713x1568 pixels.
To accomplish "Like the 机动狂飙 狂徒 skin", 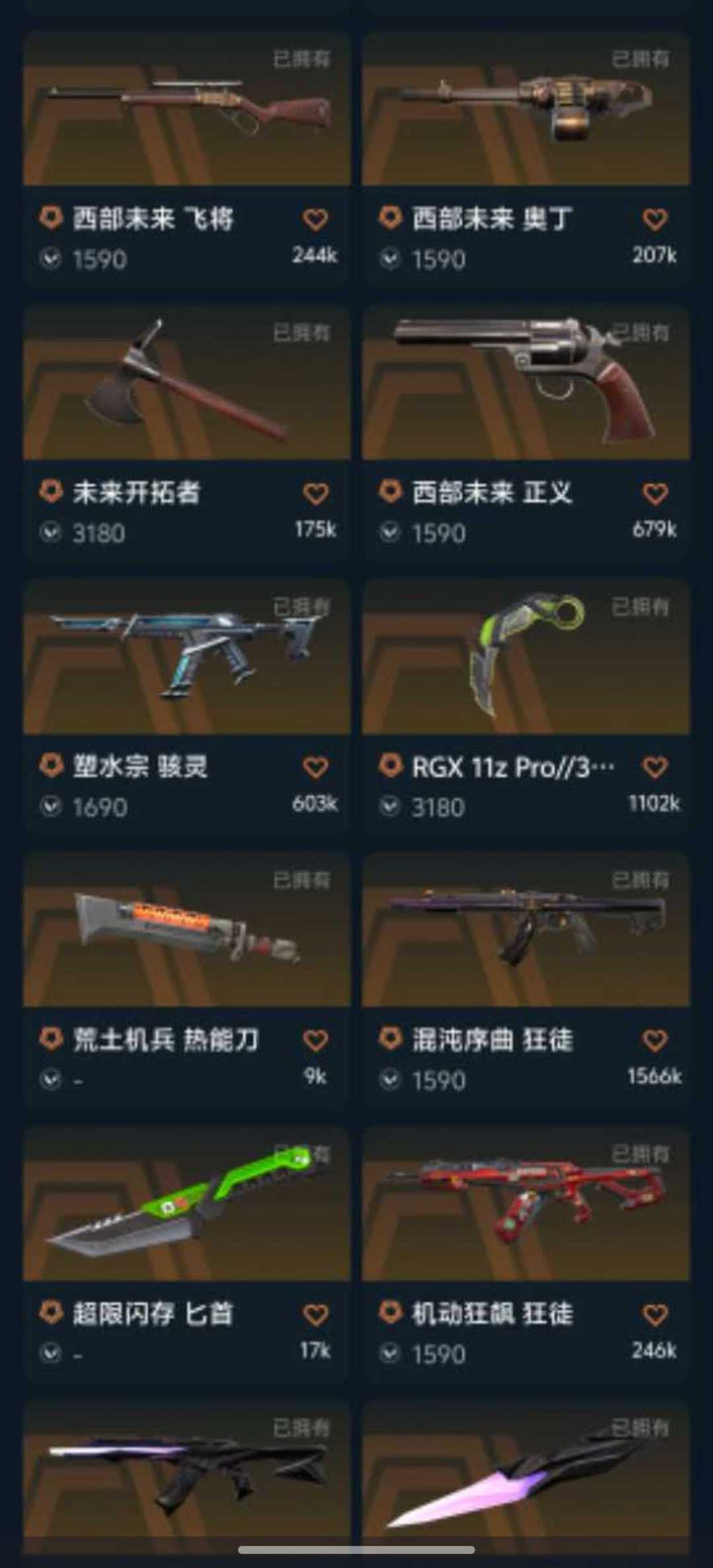I will (x=654, y=1314).
